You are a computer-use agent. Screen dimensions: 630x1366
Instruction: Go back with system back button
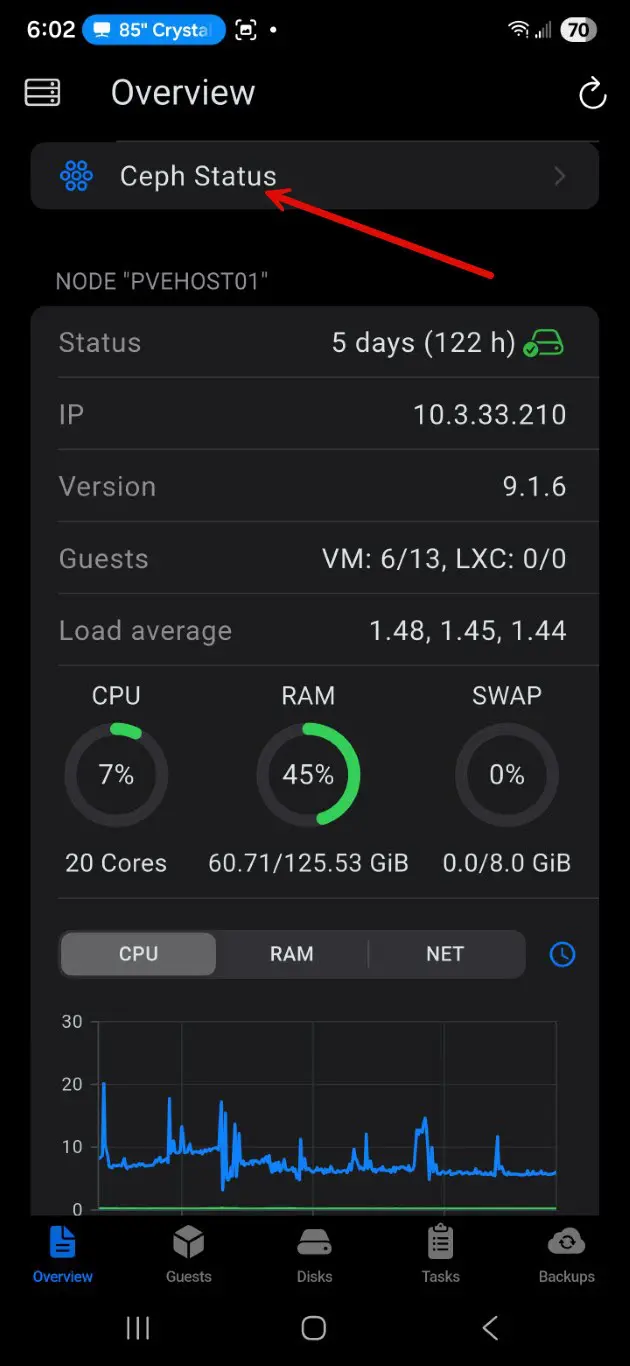(x=489, y=1328)
